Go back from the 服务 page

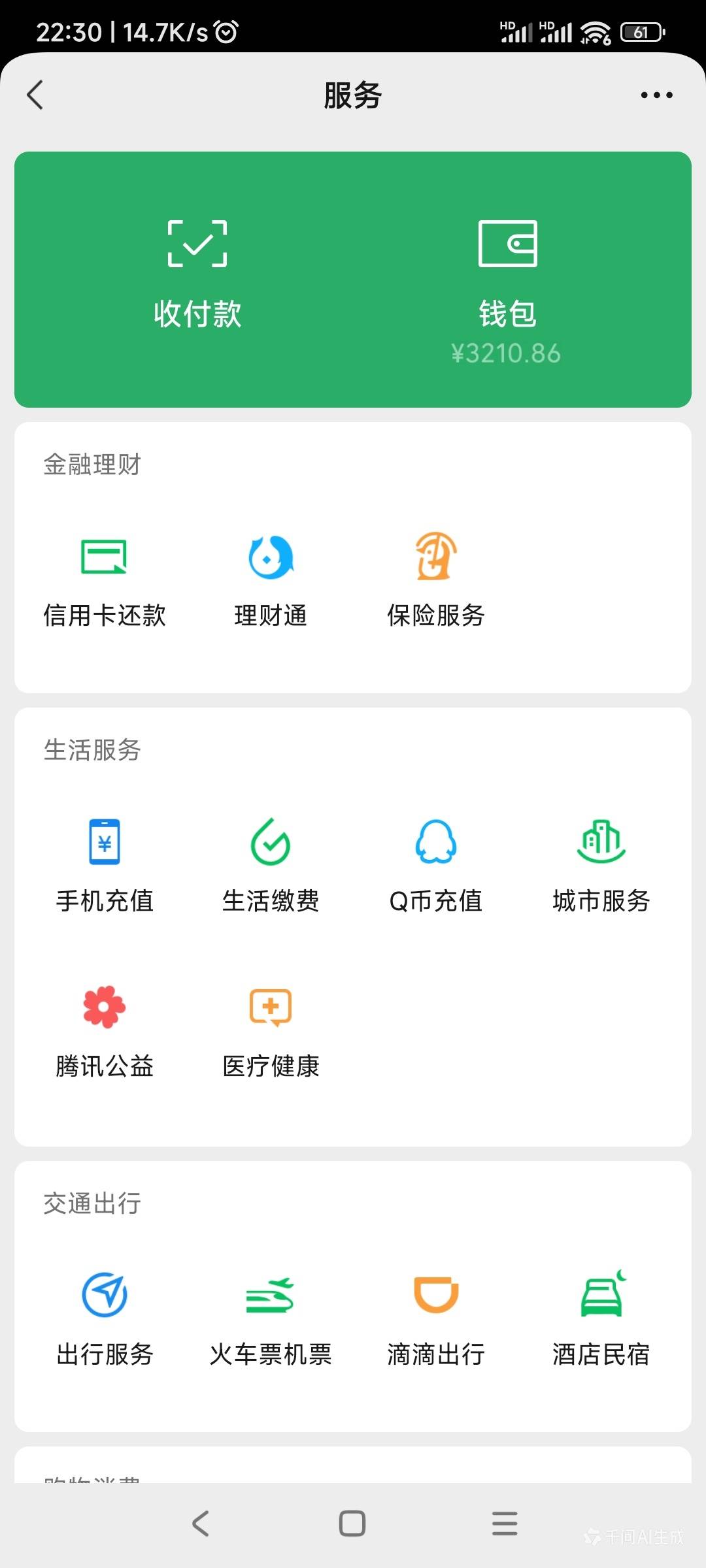(x=35, y=95)
